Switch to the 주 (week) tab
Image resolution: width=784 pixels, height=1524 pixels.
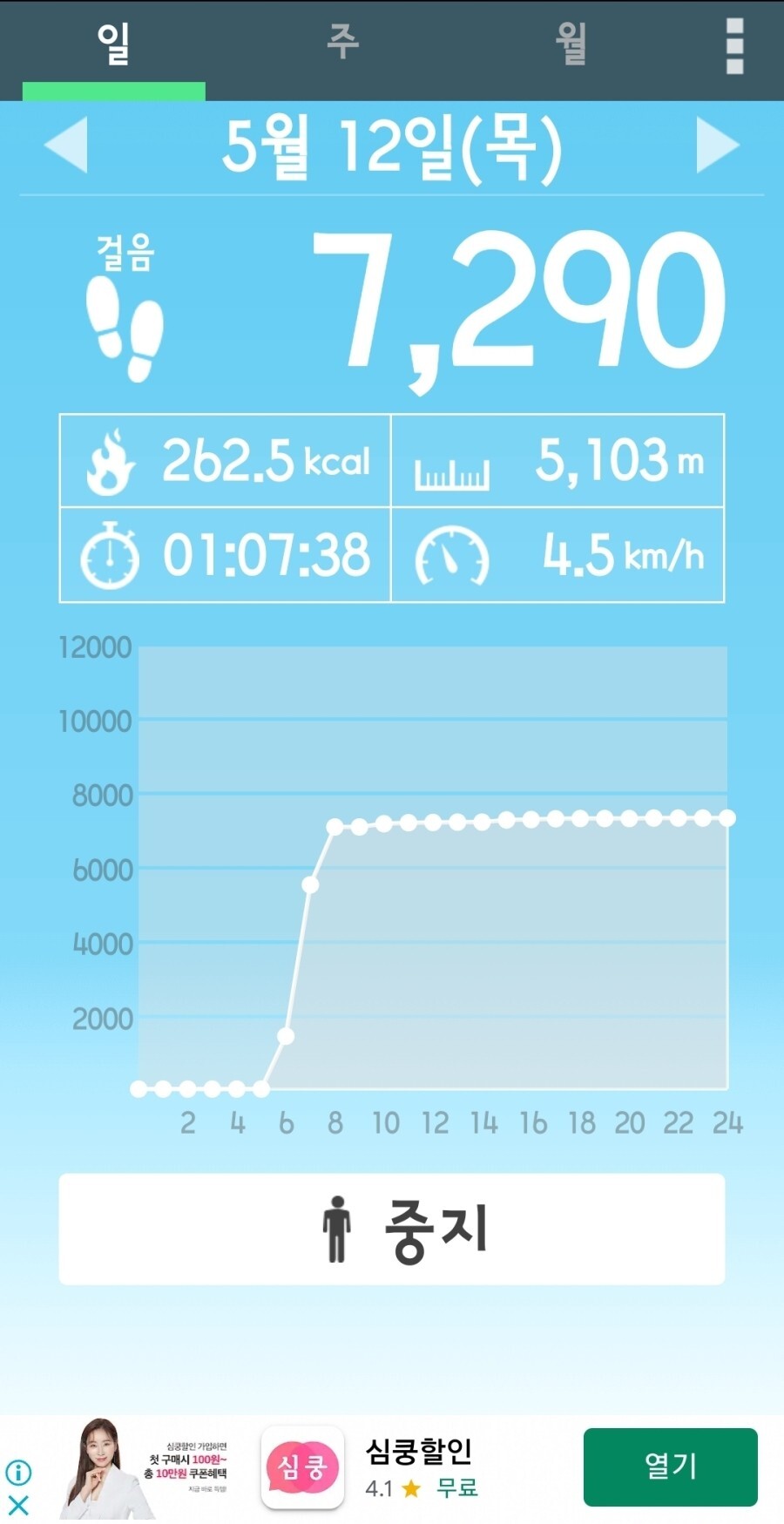pos(342,42)
